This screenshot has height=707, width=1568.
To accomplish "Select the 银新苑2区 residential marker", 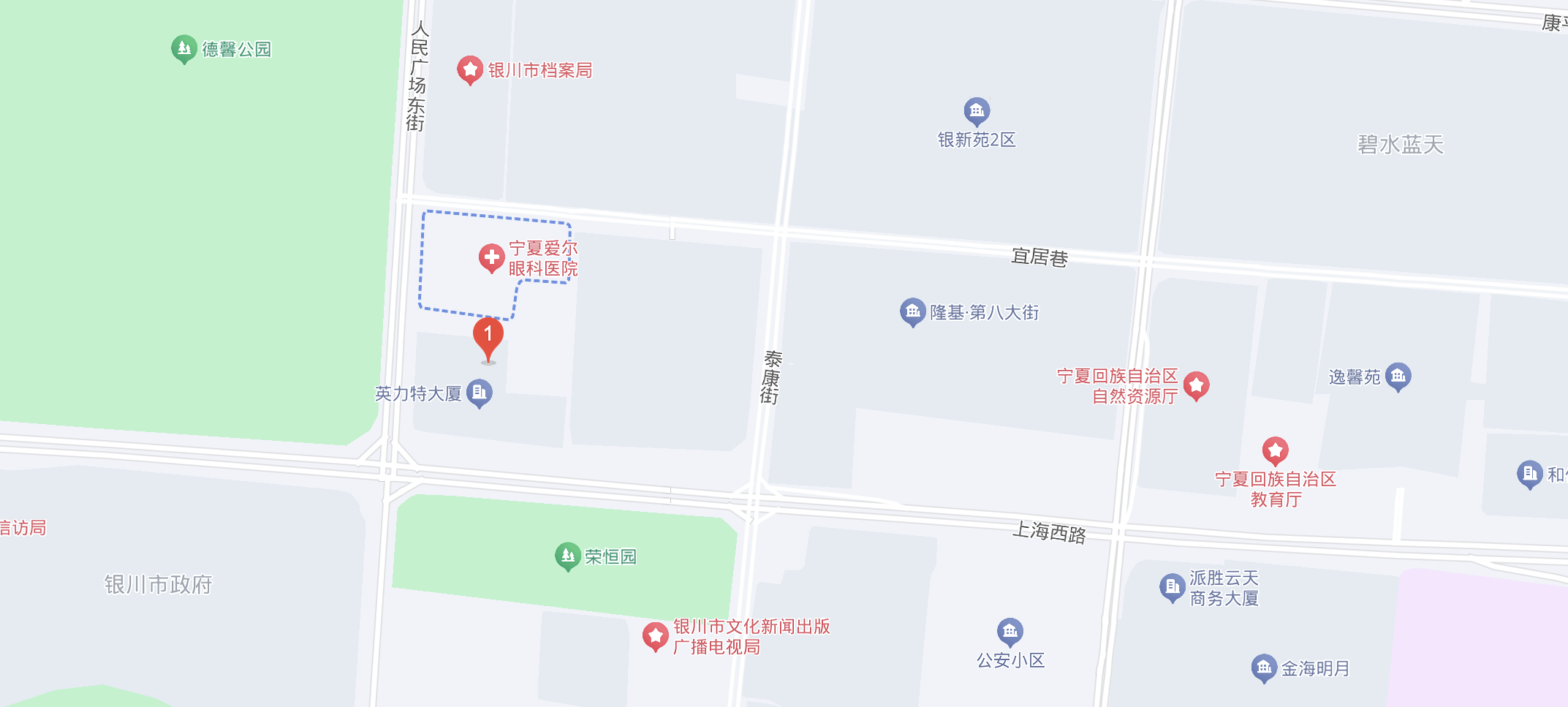I will click(977, 111).
